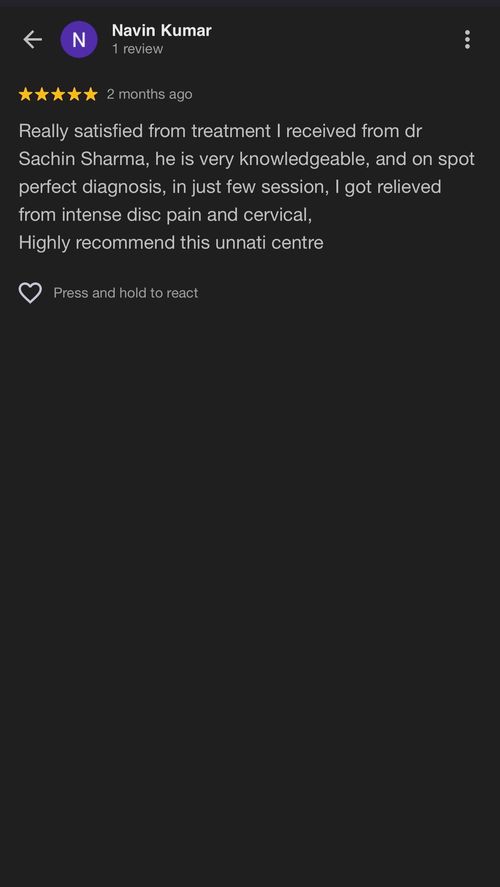Open reviewer name Navin Kumar
The width and height of the screenshot is (500, 887).
(x=162, y=31)
